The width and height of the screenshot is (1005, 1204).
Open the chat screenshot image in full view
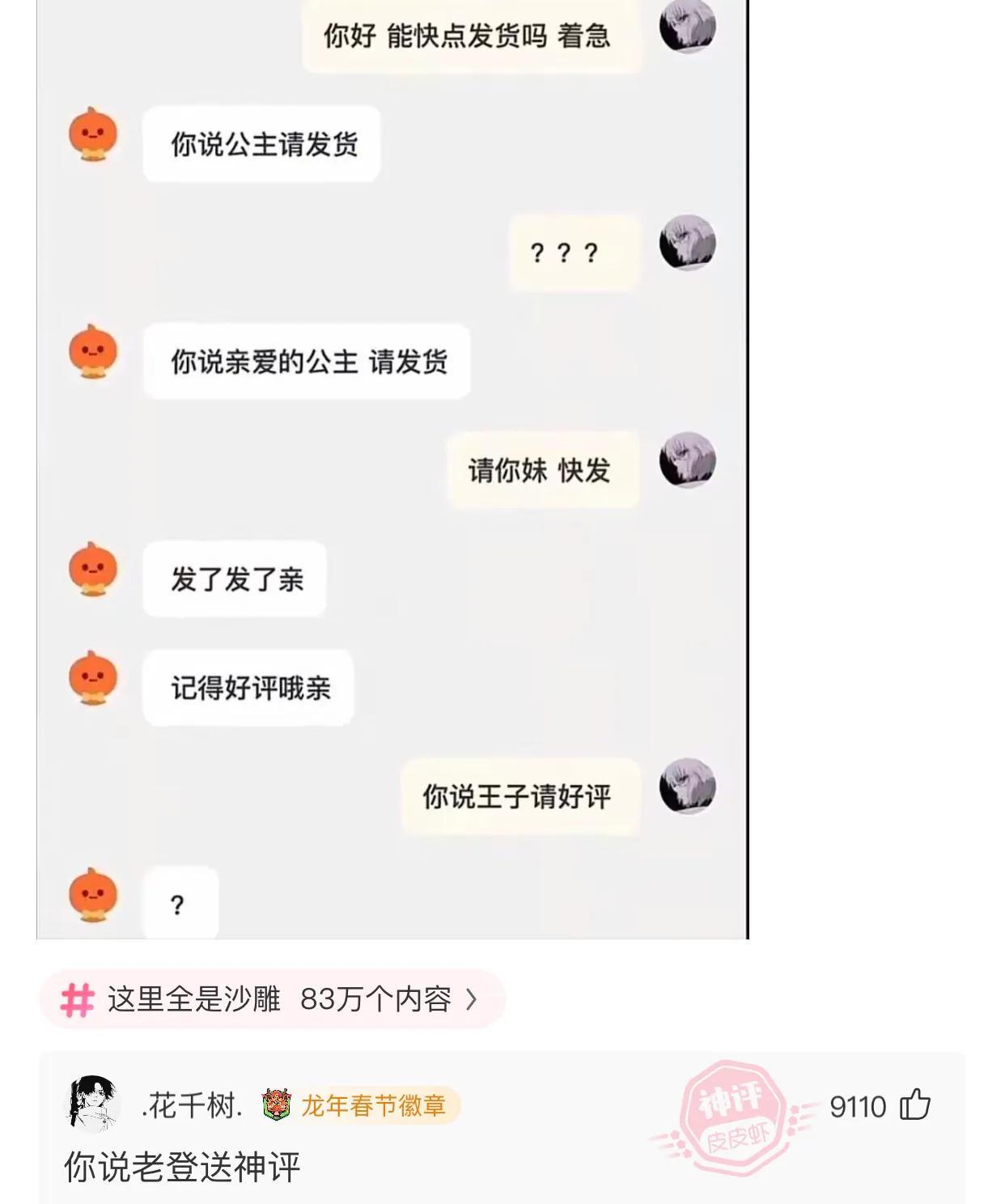[x=392, y=469]
